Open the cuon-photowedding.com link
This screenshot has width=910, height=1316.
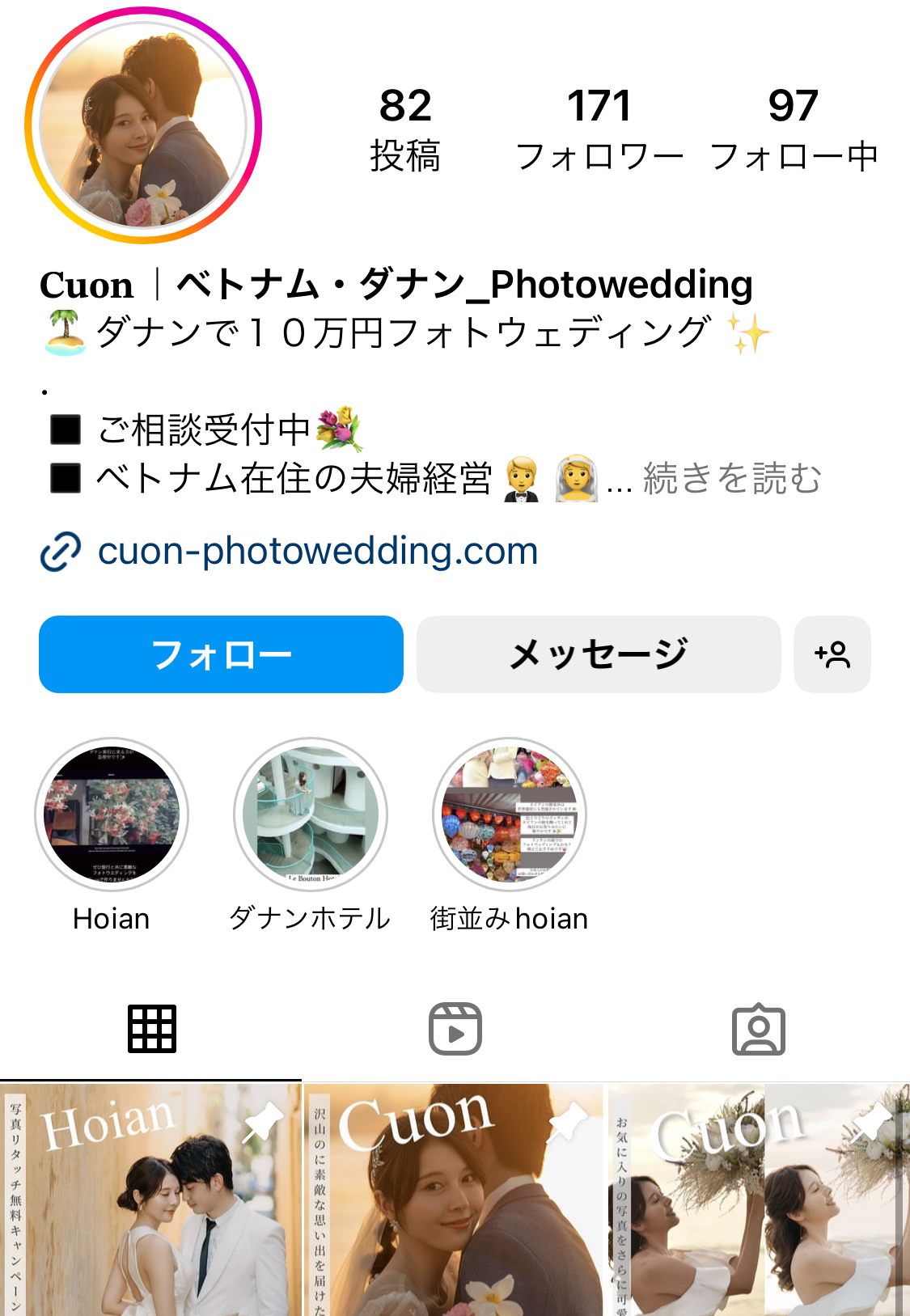click(317, 552)
